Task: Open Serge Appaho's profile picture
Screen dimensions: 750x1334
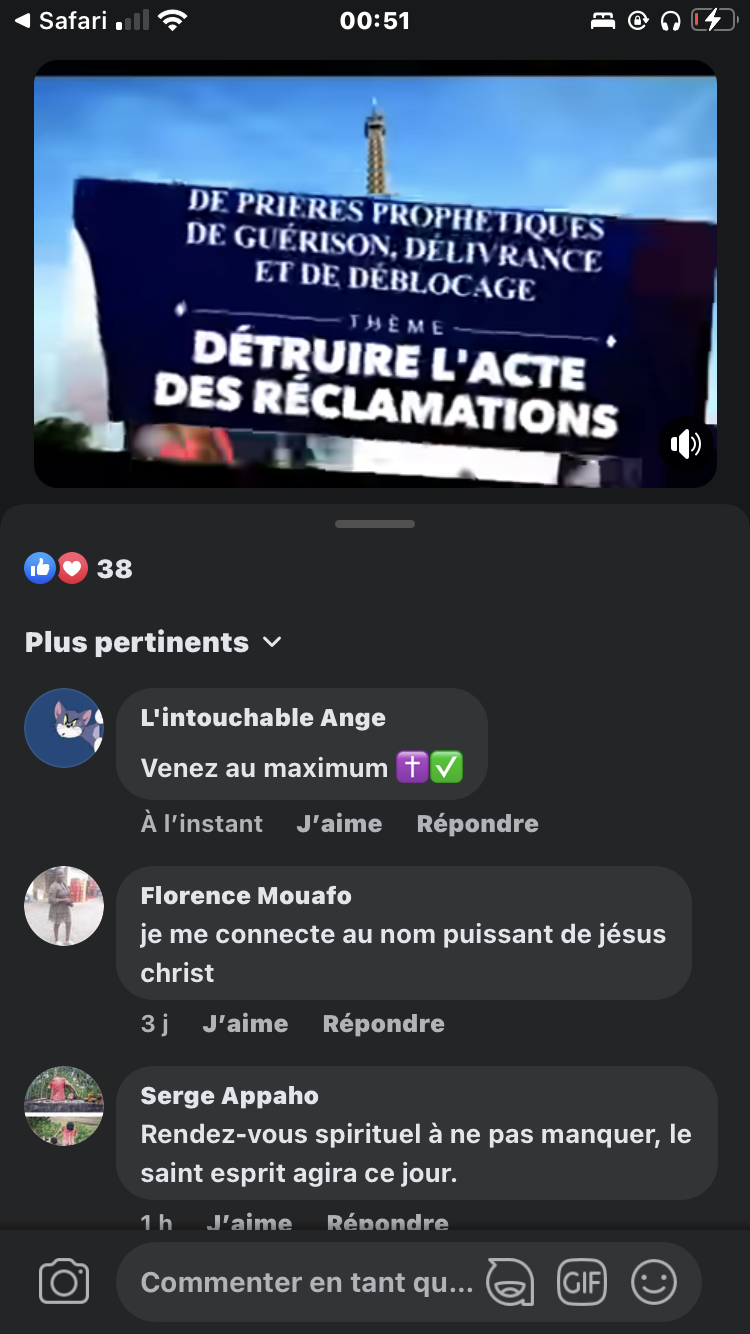Action: (64, 1106)
